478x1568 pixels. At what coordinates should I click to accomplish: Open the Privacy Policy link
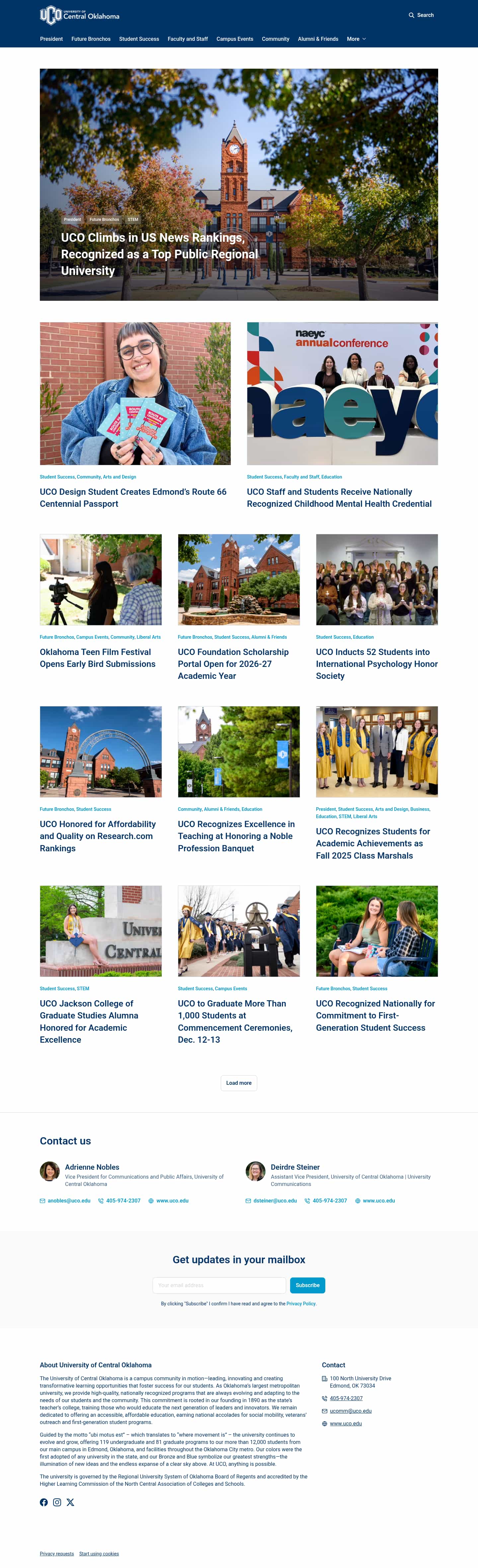301,1304
